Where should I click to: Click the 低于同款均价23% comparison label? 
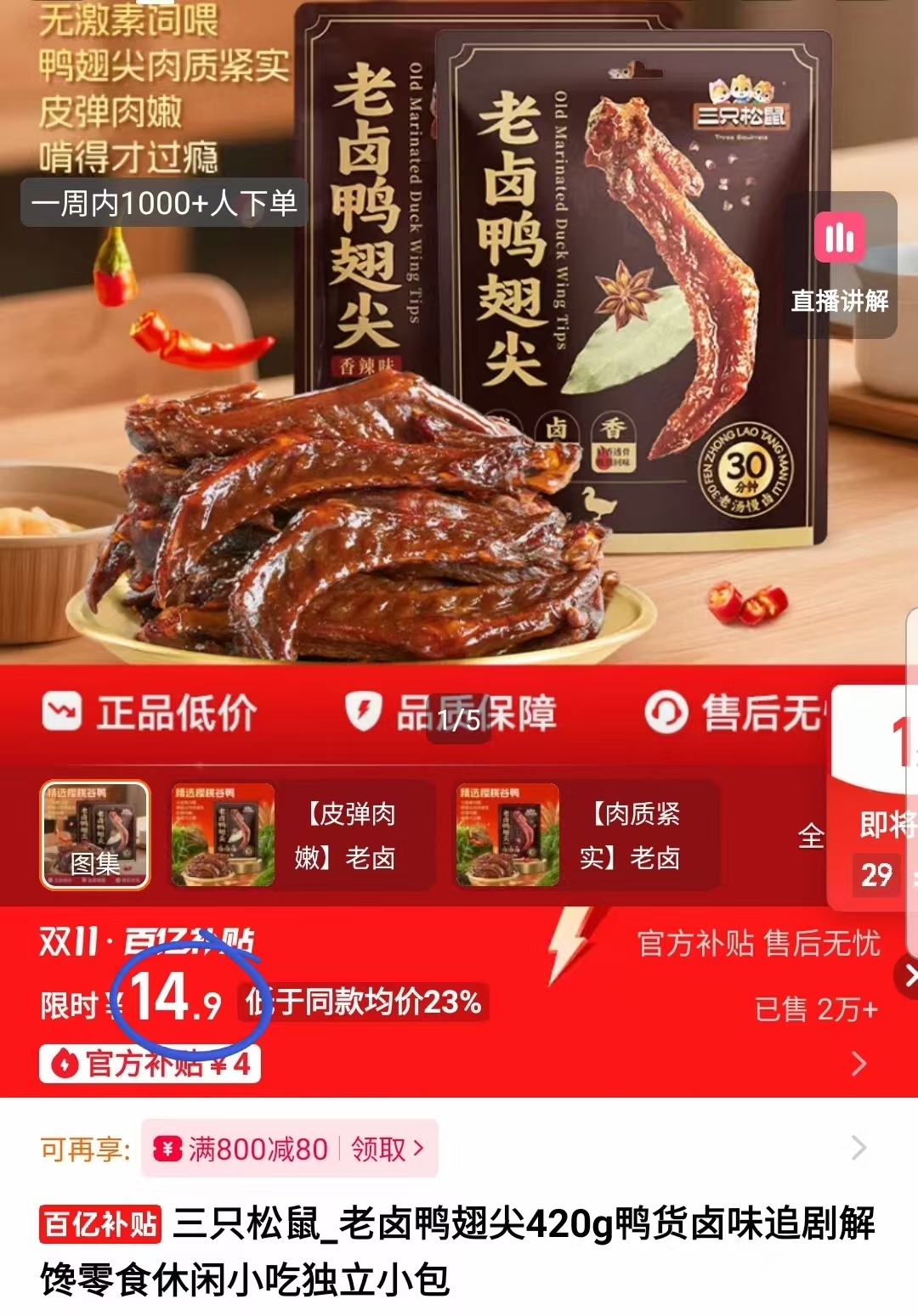361,1003
